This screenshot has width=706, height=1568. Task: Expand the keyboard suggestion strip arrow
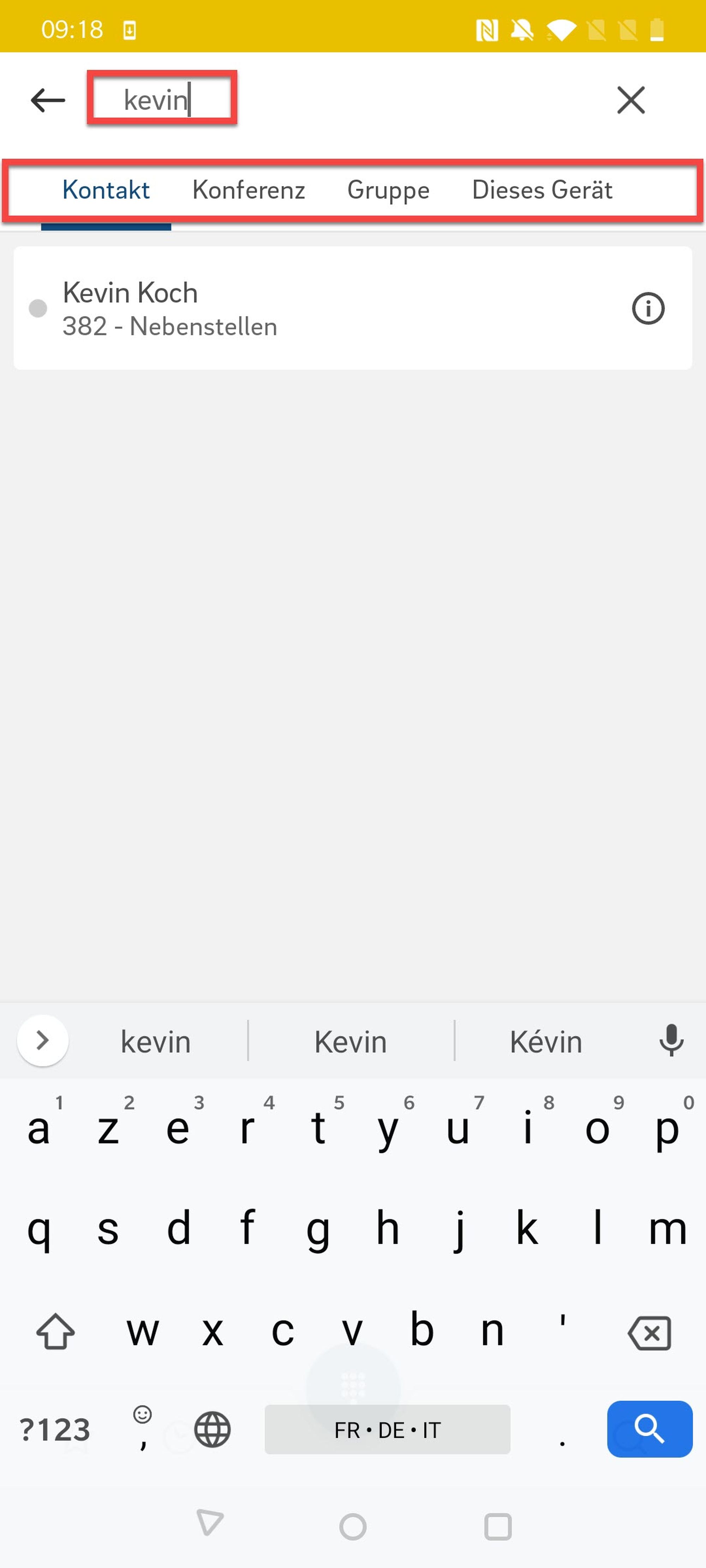[x=43, y=1040]
